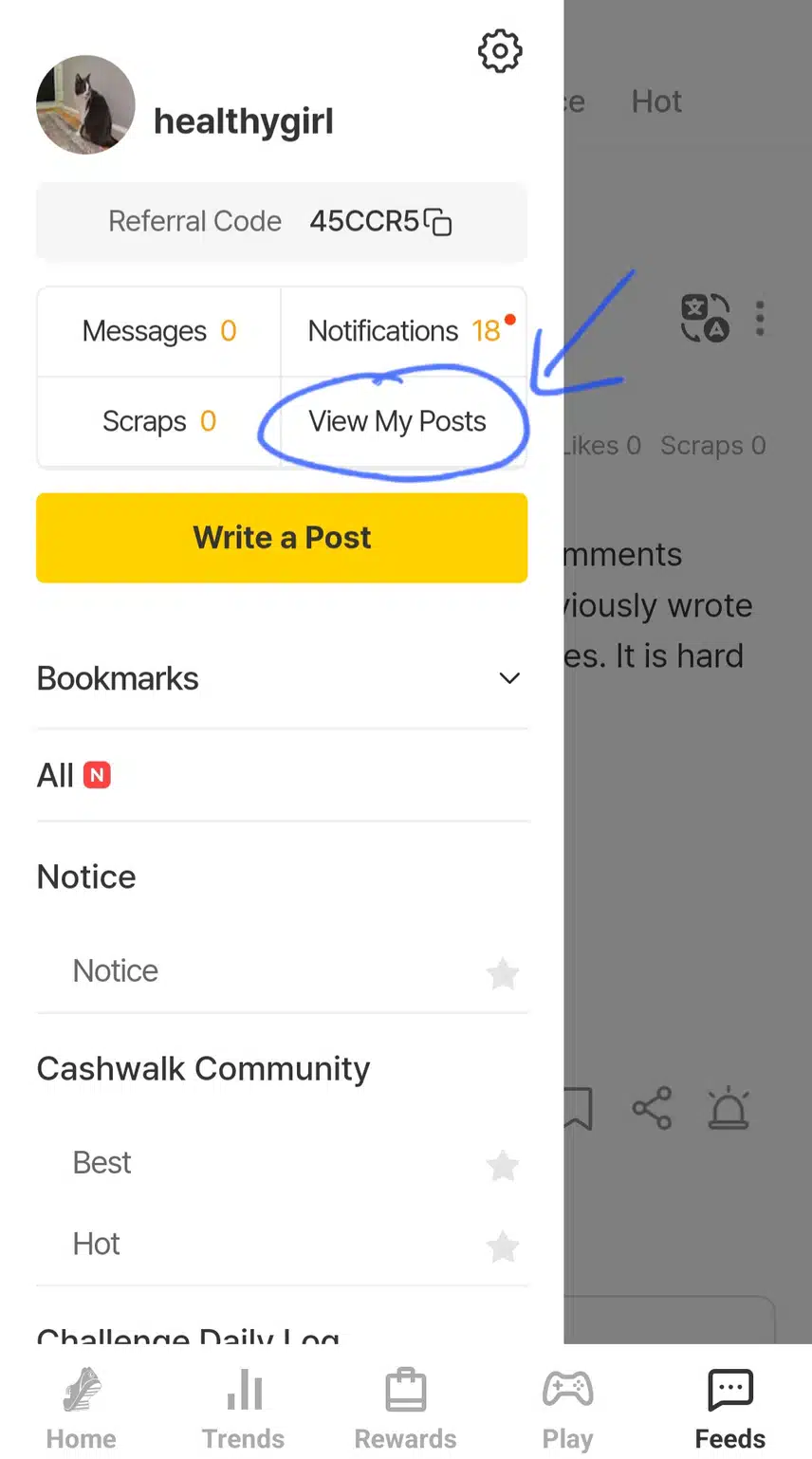Switch to the Rewards tab

click(x=406, y=1409)
